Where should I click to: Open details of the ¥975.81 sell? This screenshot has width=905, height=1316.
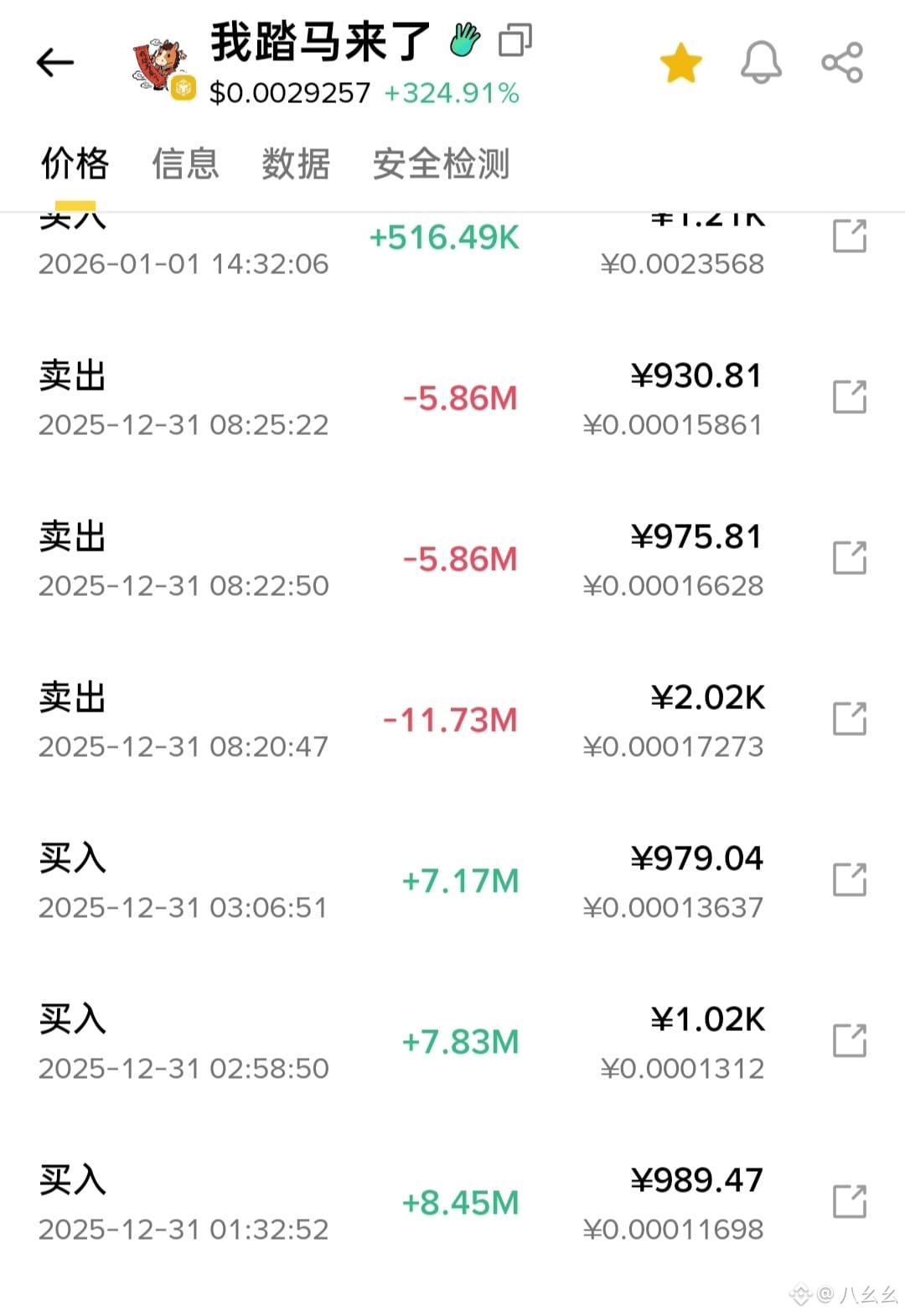pyautogui.click(x=849, y=558)
